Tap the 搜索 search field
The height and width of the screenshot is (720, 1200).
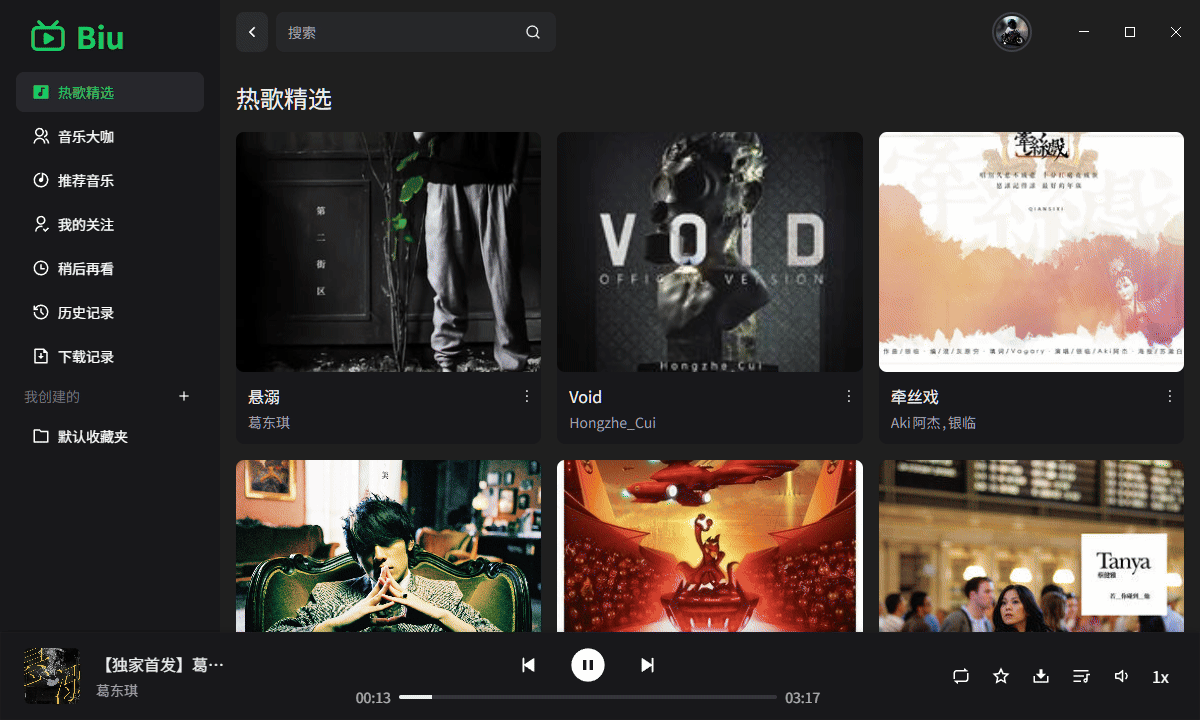coord(400,32)
